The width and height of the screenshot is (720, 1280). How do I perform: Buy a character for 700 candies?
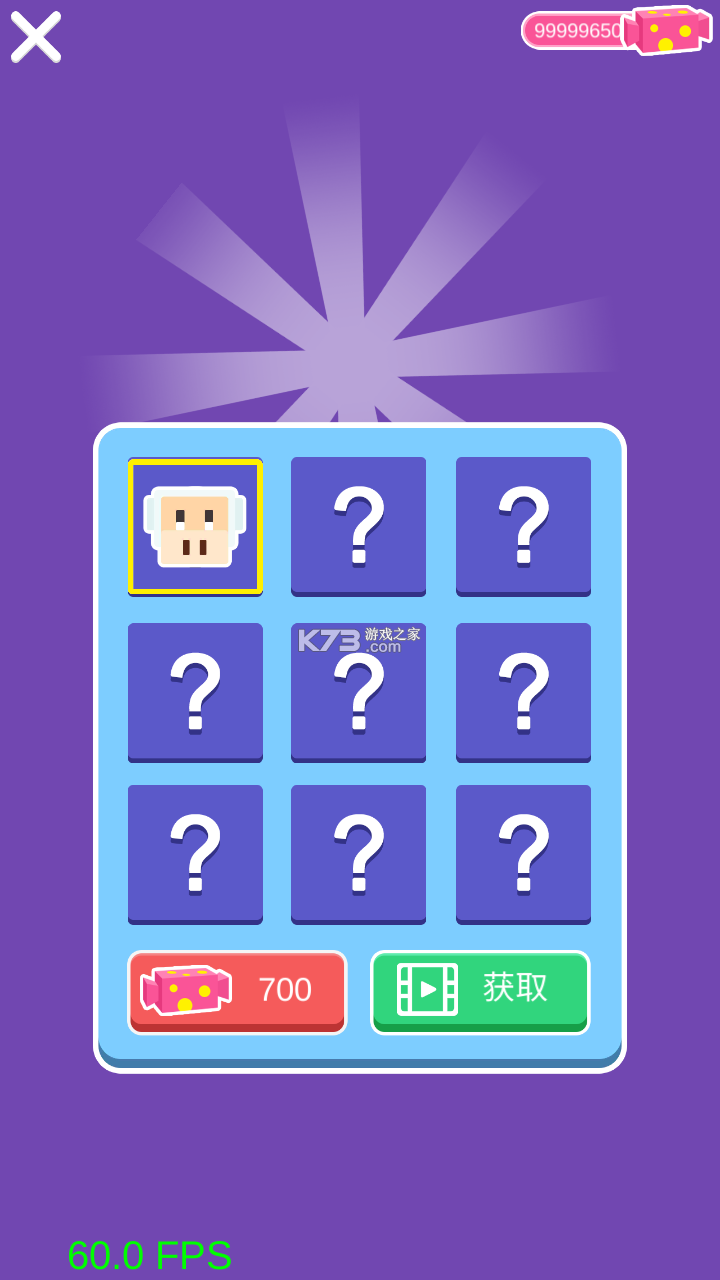pyautogui.click(x=237, y=991)
